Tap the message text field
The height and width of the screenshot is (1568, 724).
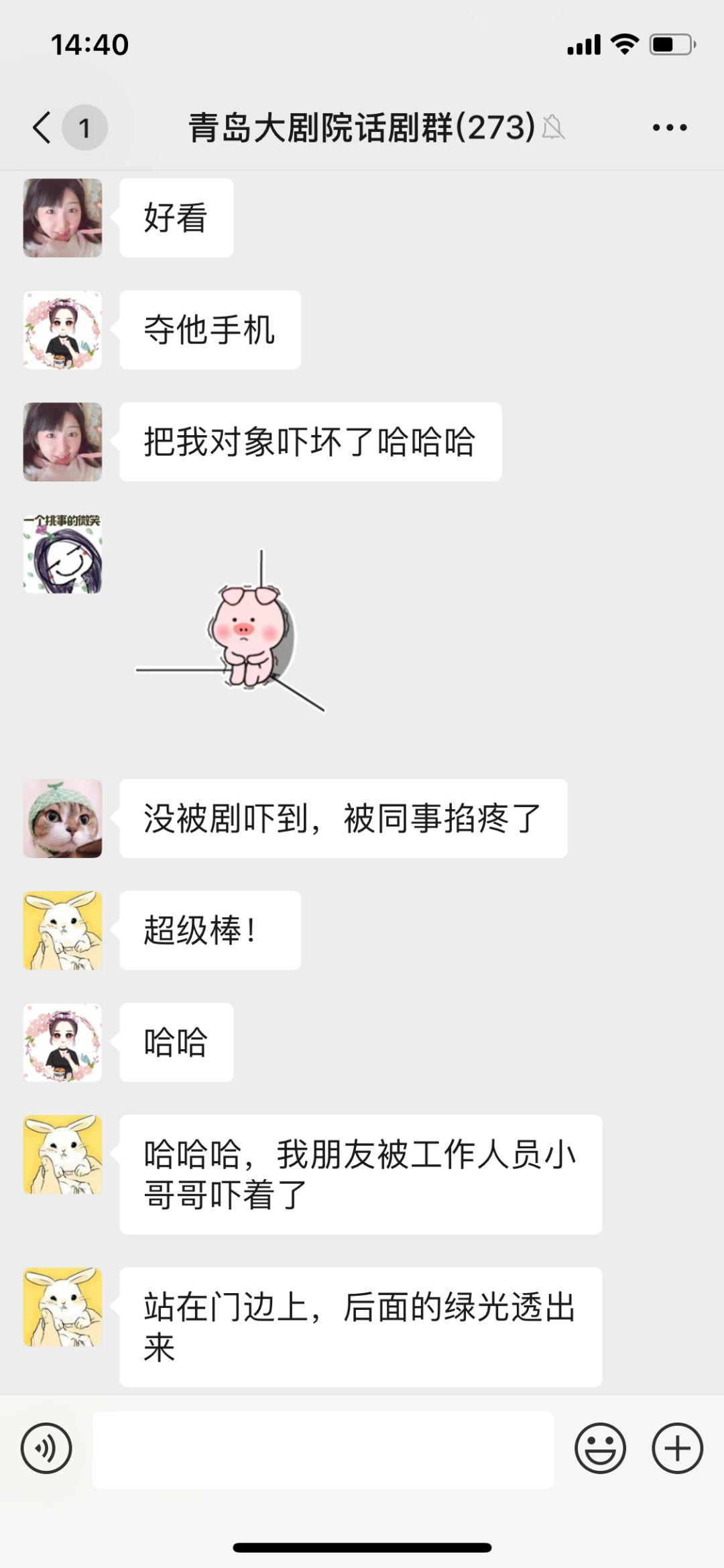pos(323,1449)
